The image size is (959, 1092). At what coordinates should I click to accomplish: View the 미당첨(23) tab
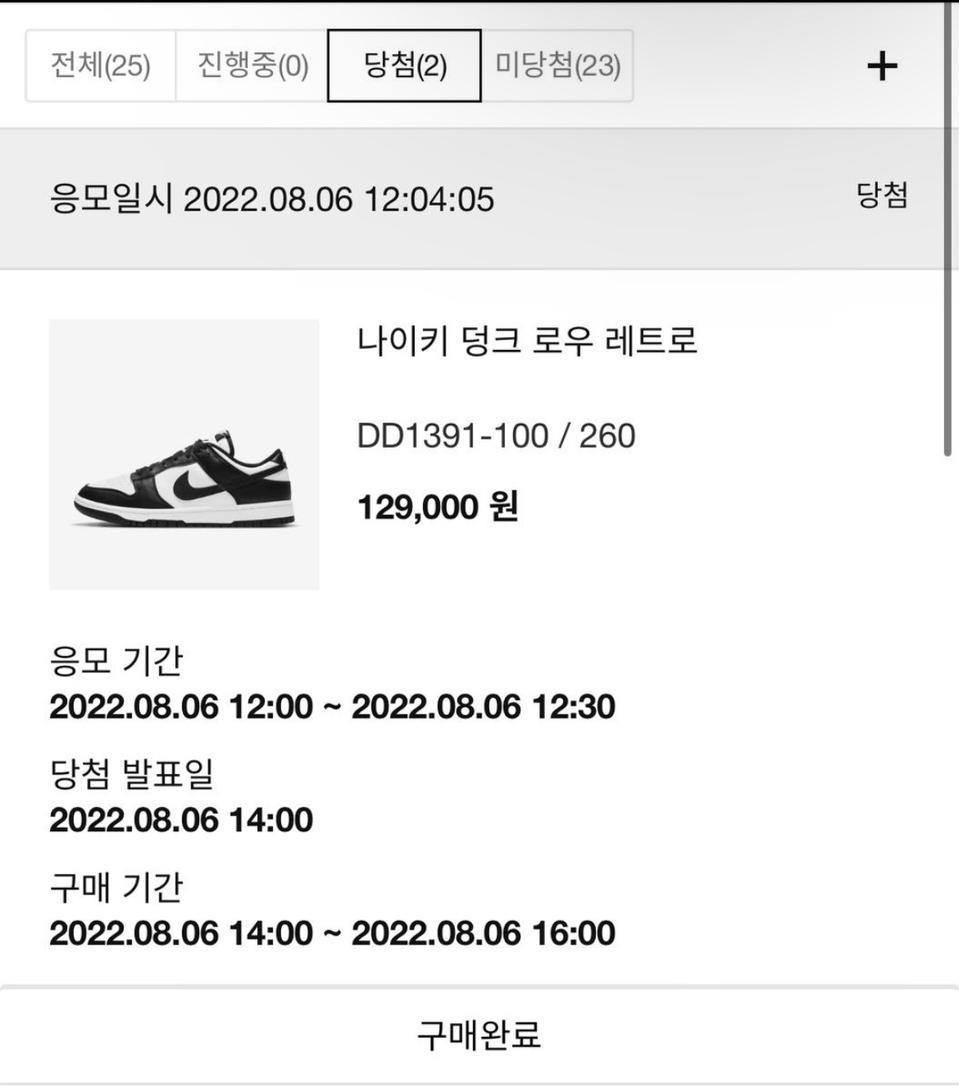[558, 65]
